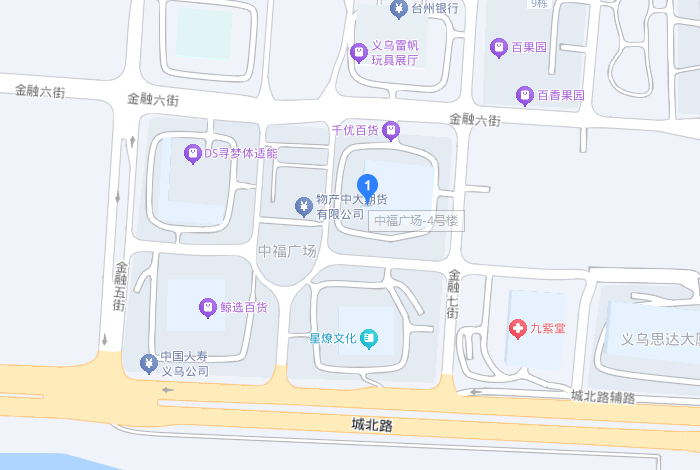Tap the 义乌雷帆玩具展厅 marker

coord(358,52)
